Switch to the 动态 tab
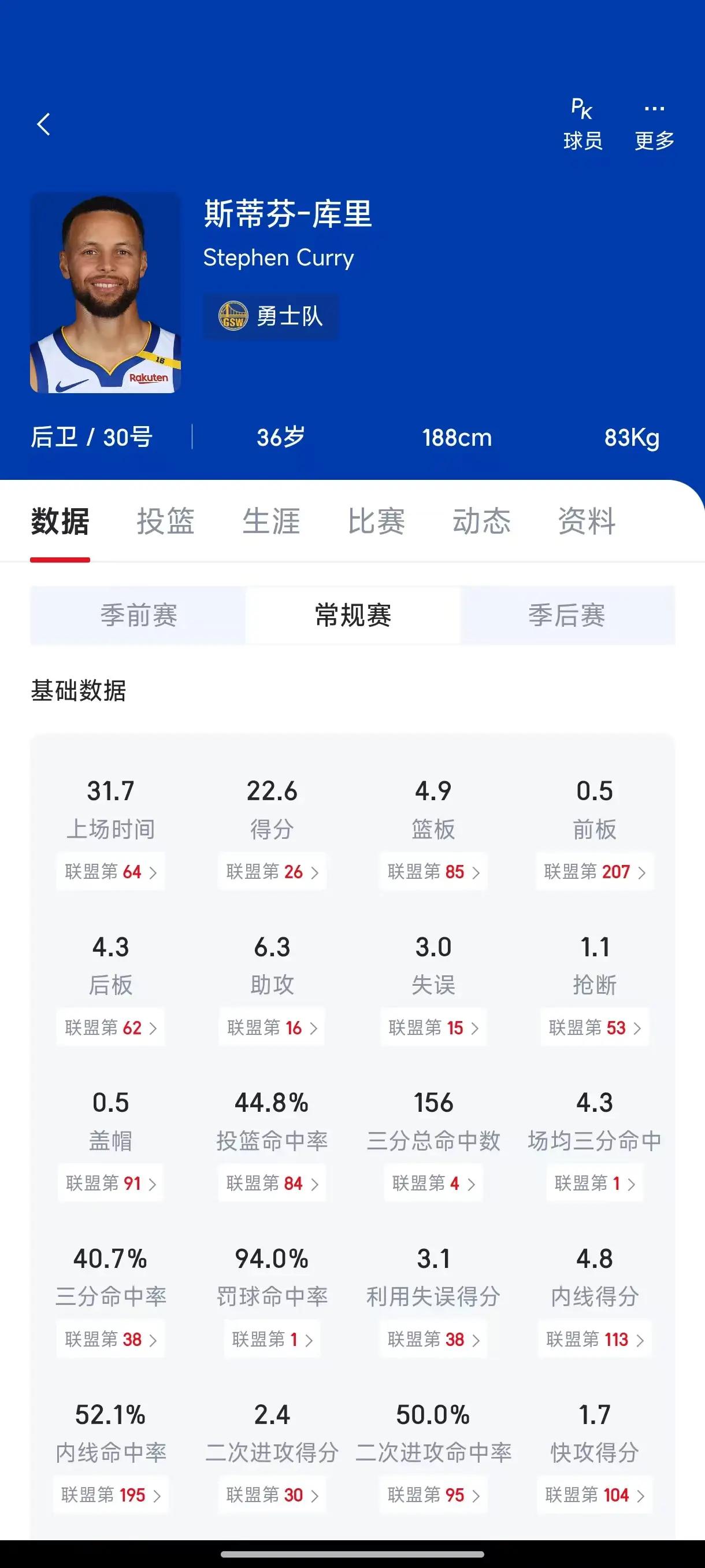The image size is (705, 1568). point(481,522)
